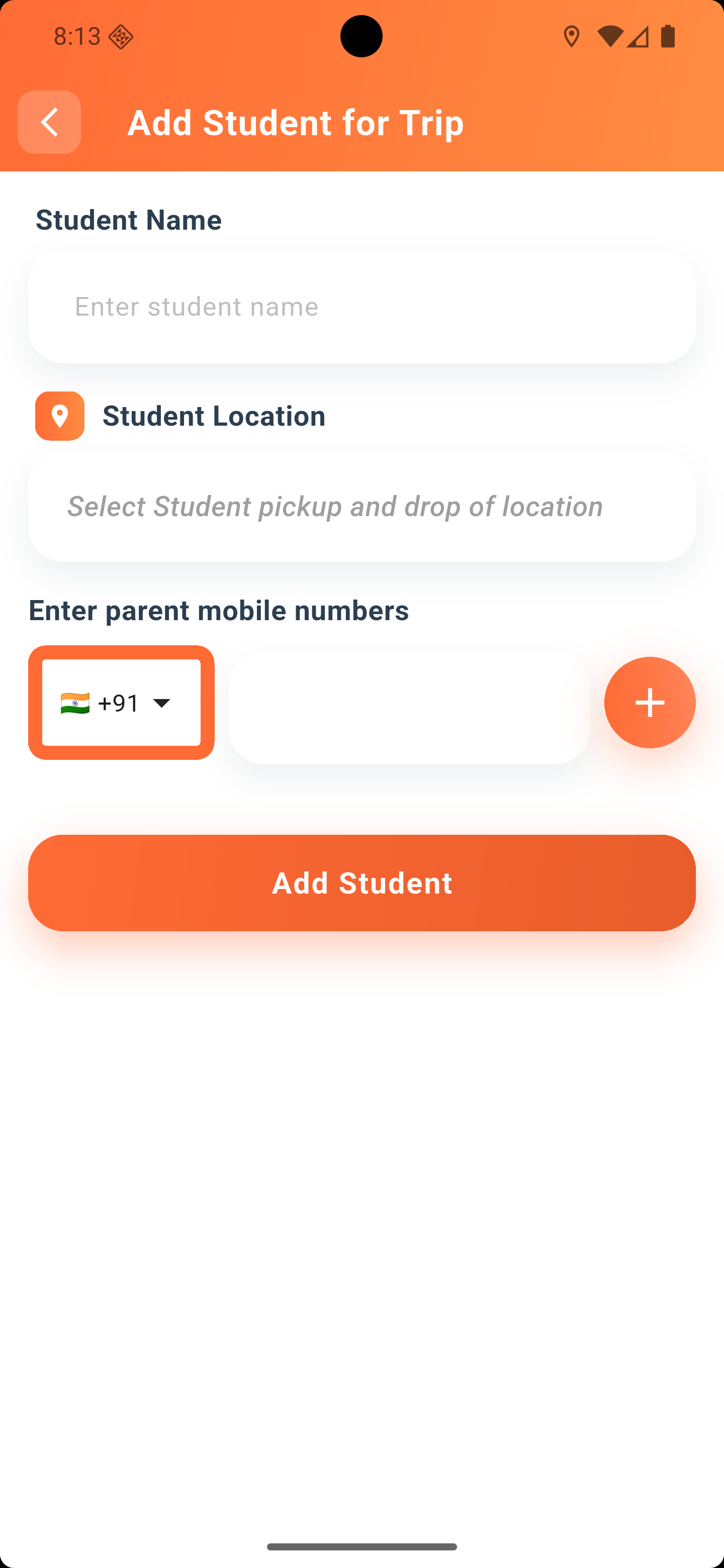The width and height of the screenshot is (724, 1568).
Task: Click the Student Name heading
Action: click(129, 220)
